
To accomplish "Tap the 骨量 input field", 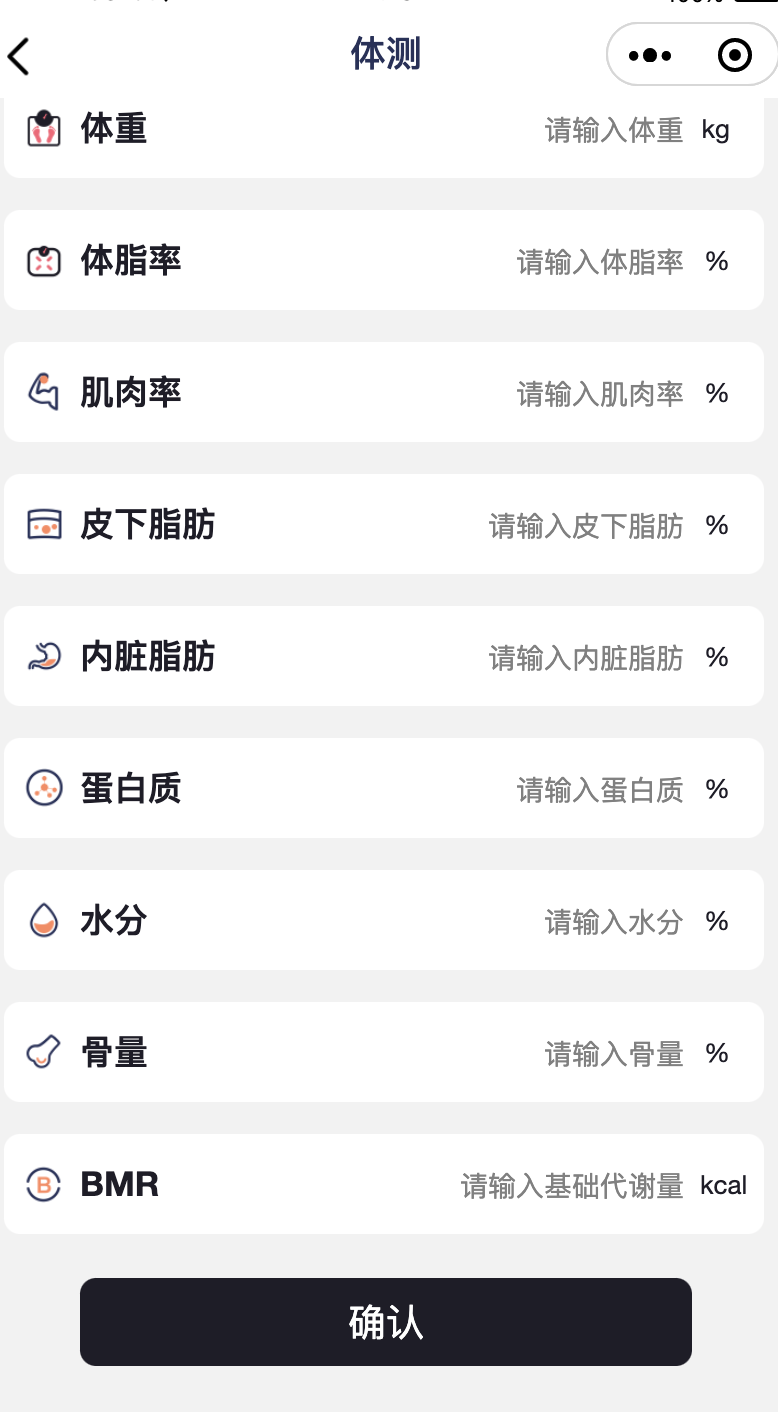I will (613, 1054).
